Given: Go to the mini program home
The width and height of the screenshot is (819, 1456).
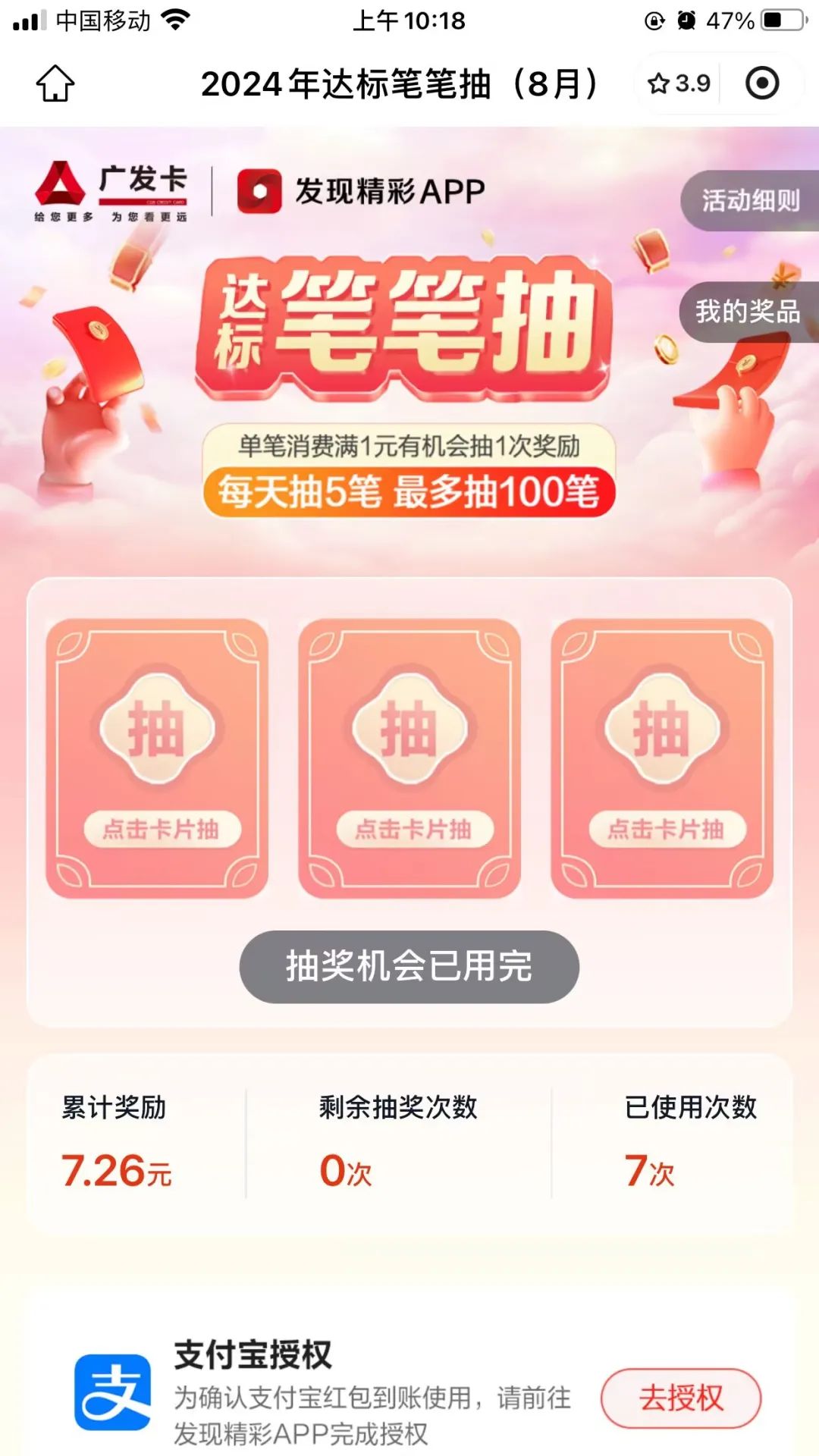Looking at the screenshot, I should pos(55,83).
